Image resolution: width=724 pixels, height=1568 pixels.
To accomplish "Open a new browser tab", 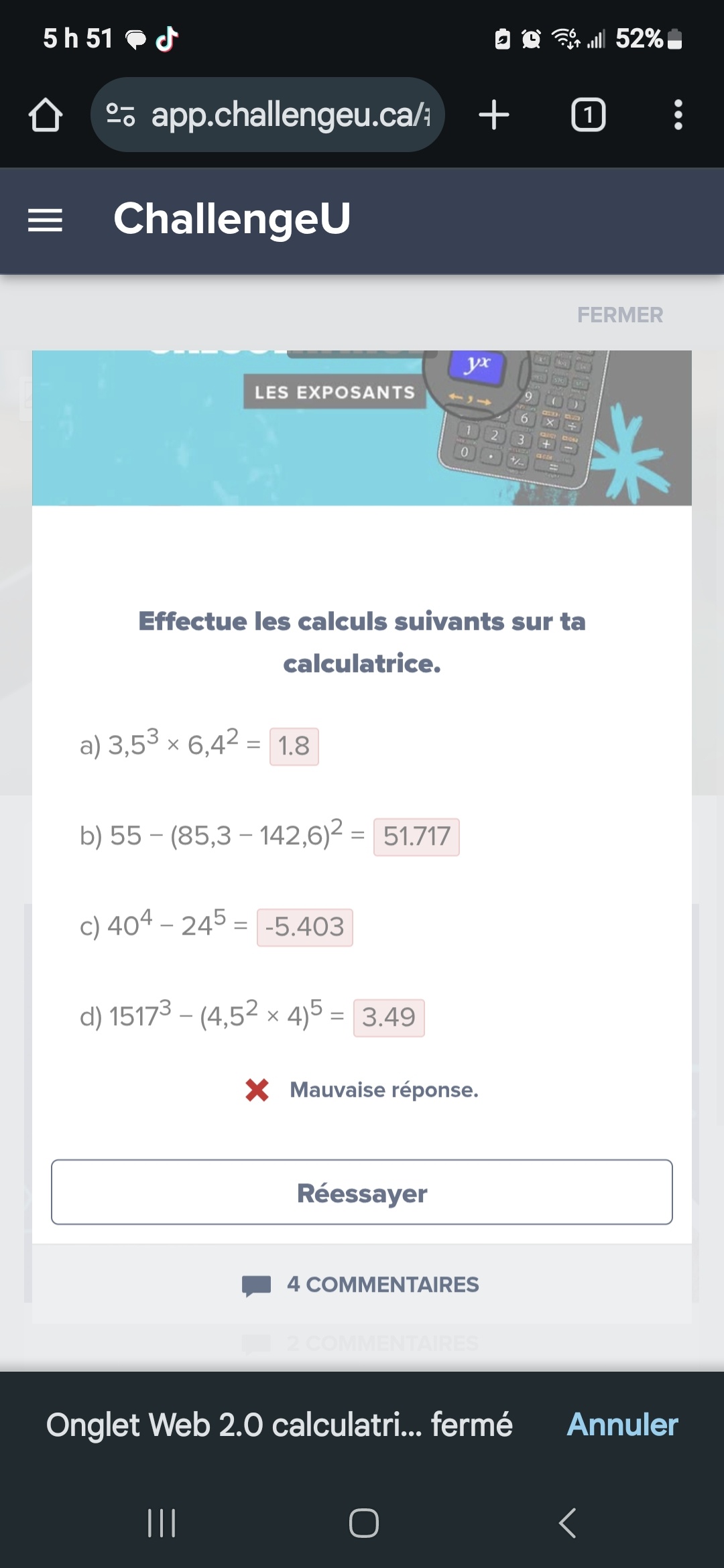I will tap(494, 115).
